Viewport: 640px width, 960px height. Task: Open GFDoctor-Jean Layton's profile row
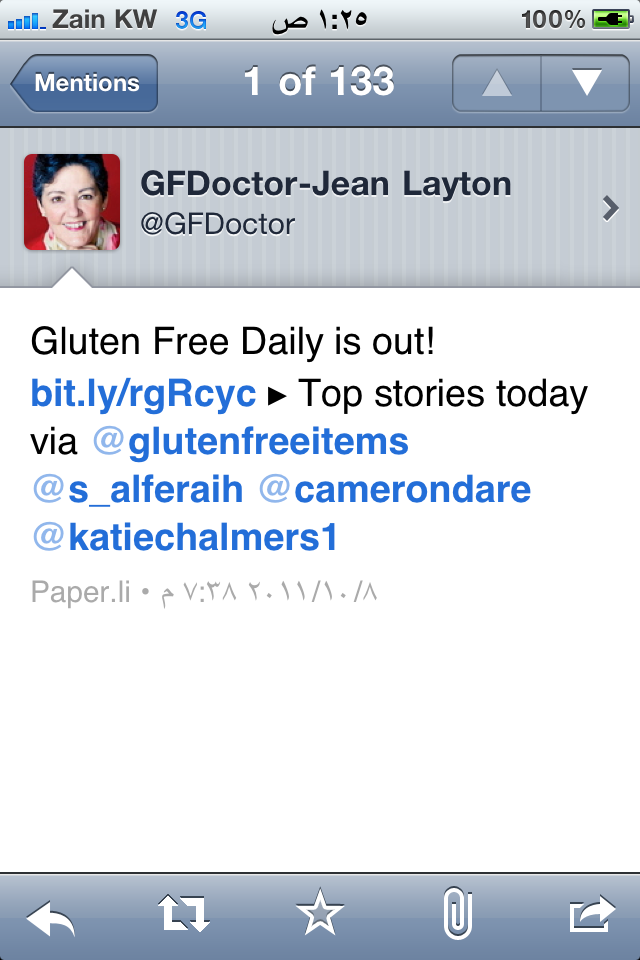coord(320,205)
